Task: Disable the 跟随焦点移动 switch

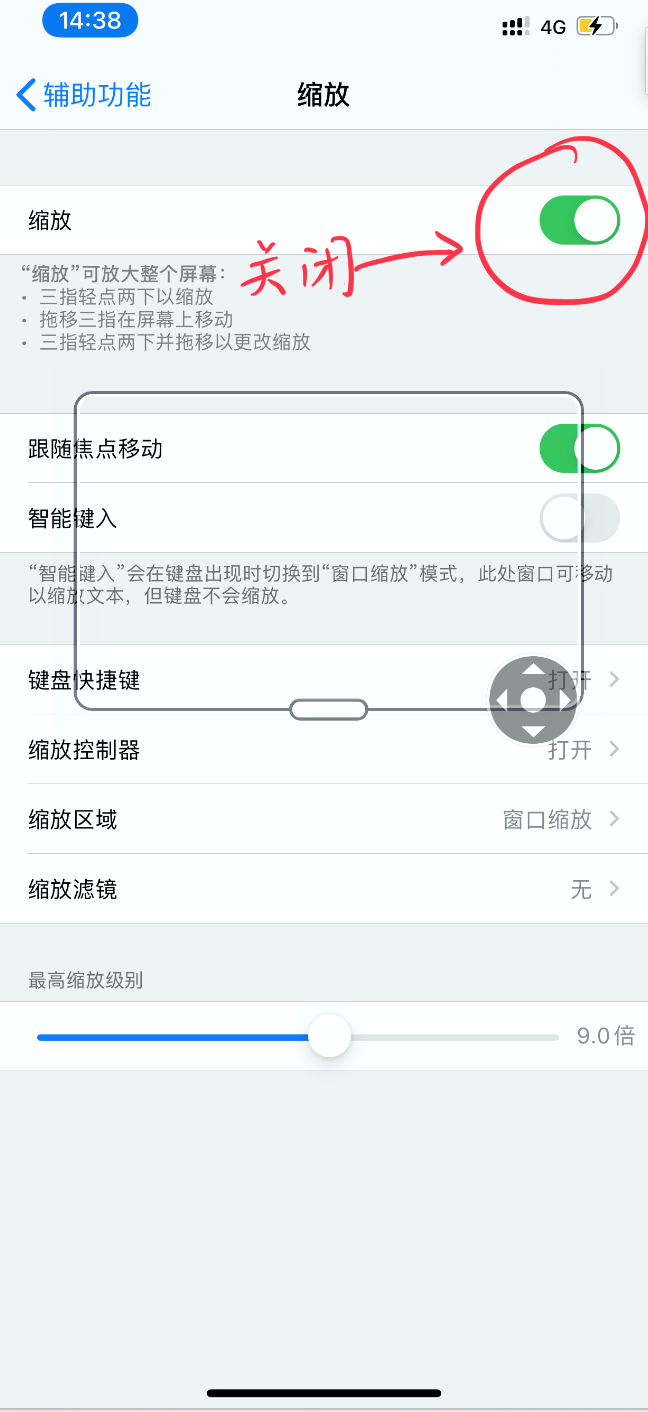Action: pos(579,448)
